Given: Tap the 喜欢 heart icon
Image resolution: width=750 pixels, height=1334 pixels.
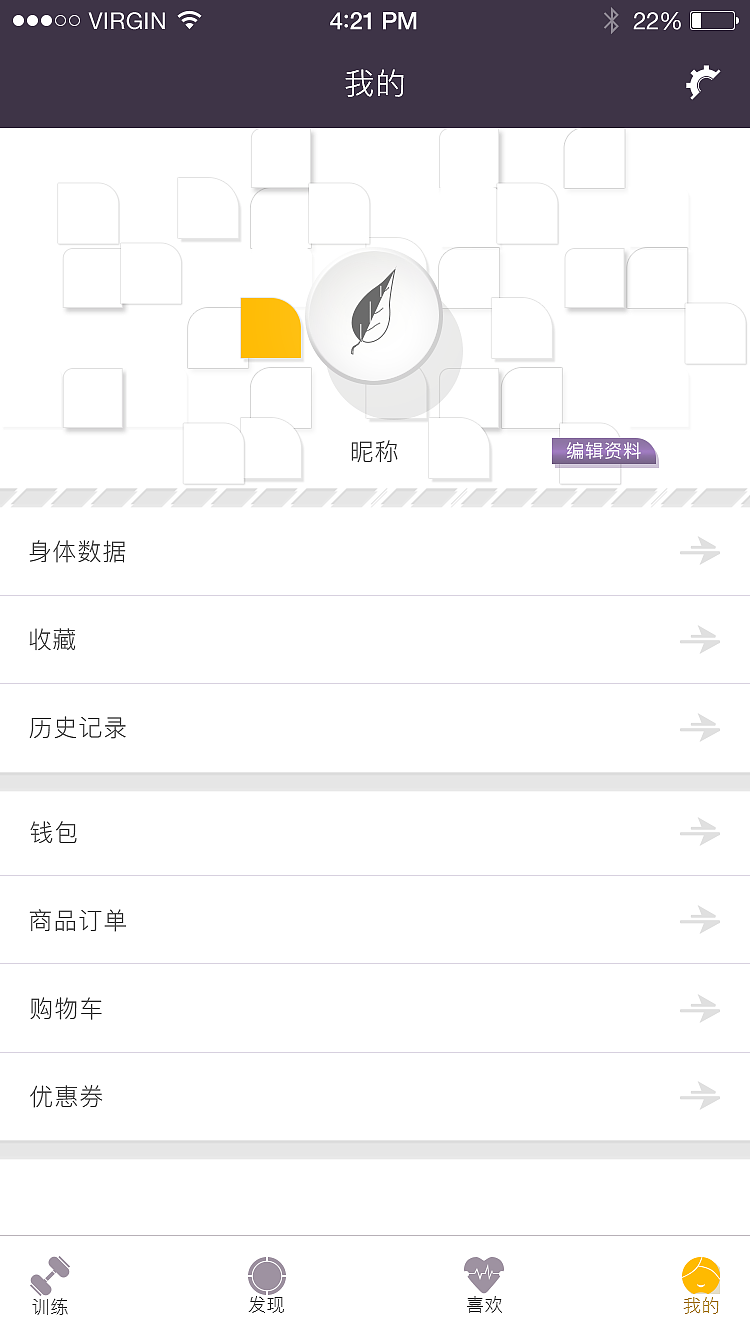Looking at the screenshot, I should coord(484,1272).
